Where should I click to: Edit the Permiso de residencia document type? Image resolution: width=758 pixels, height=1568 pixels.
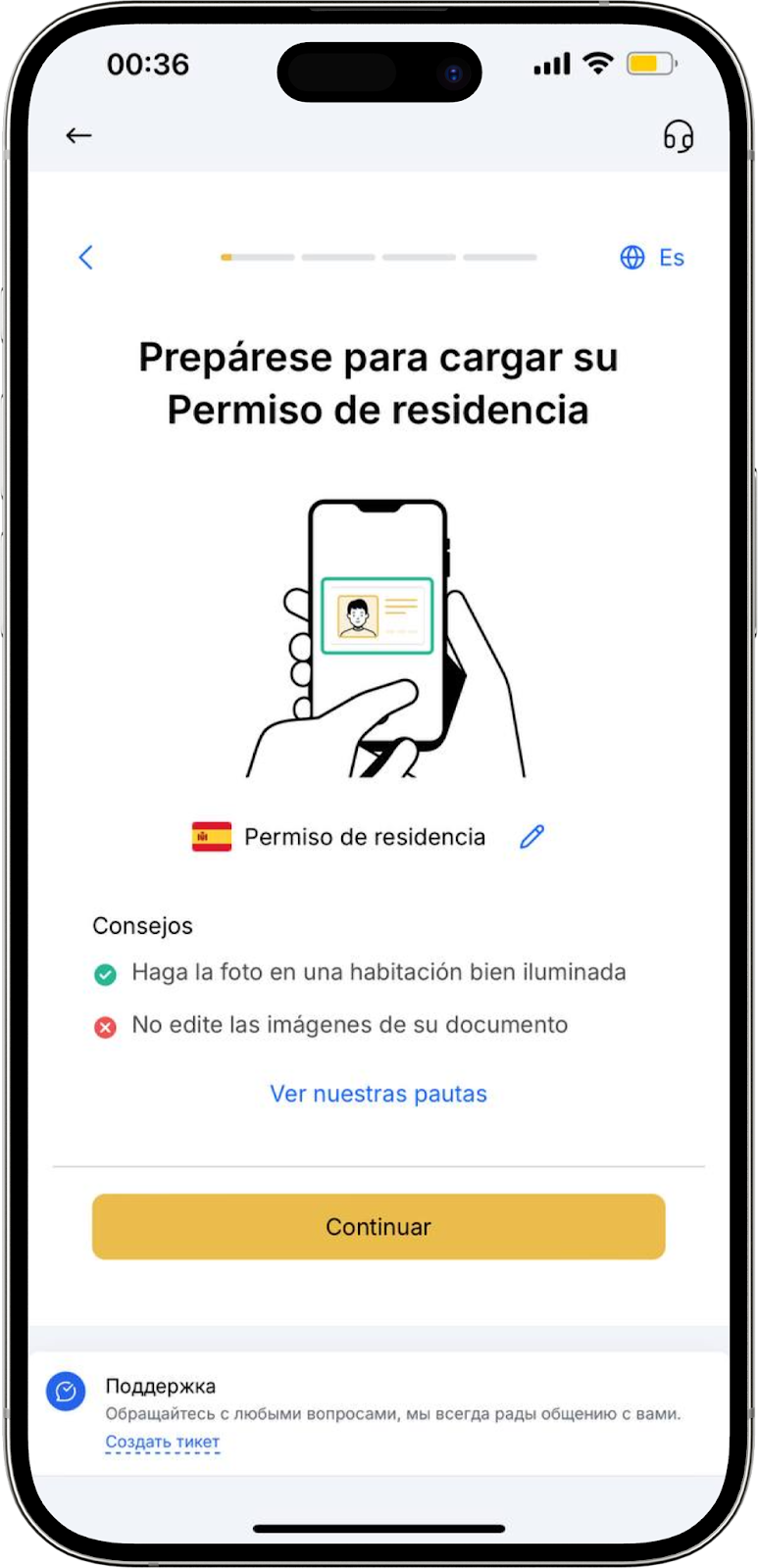coord(531,836)
